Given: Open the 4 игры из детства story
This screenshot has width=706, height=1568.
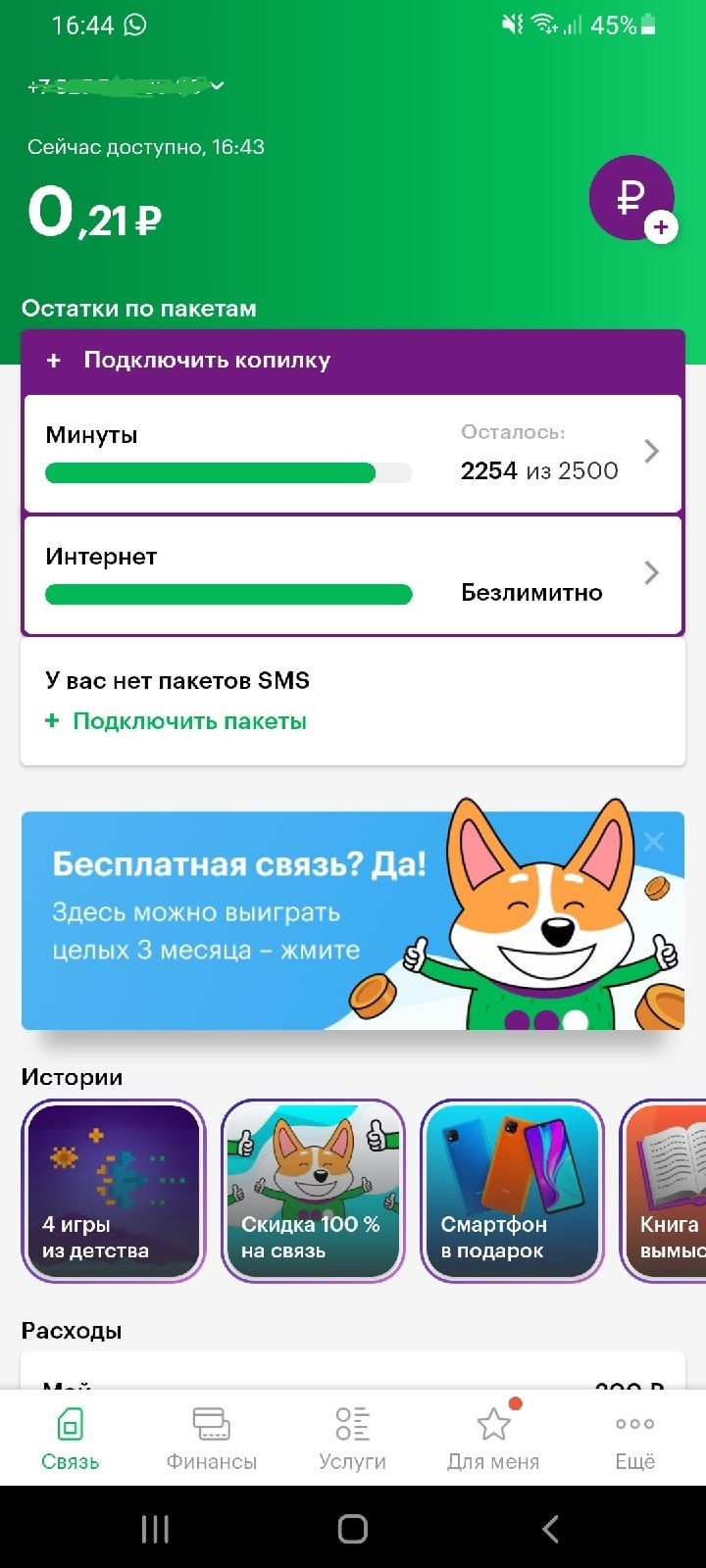Looking at the screenshot, I should click(114, 1191).
